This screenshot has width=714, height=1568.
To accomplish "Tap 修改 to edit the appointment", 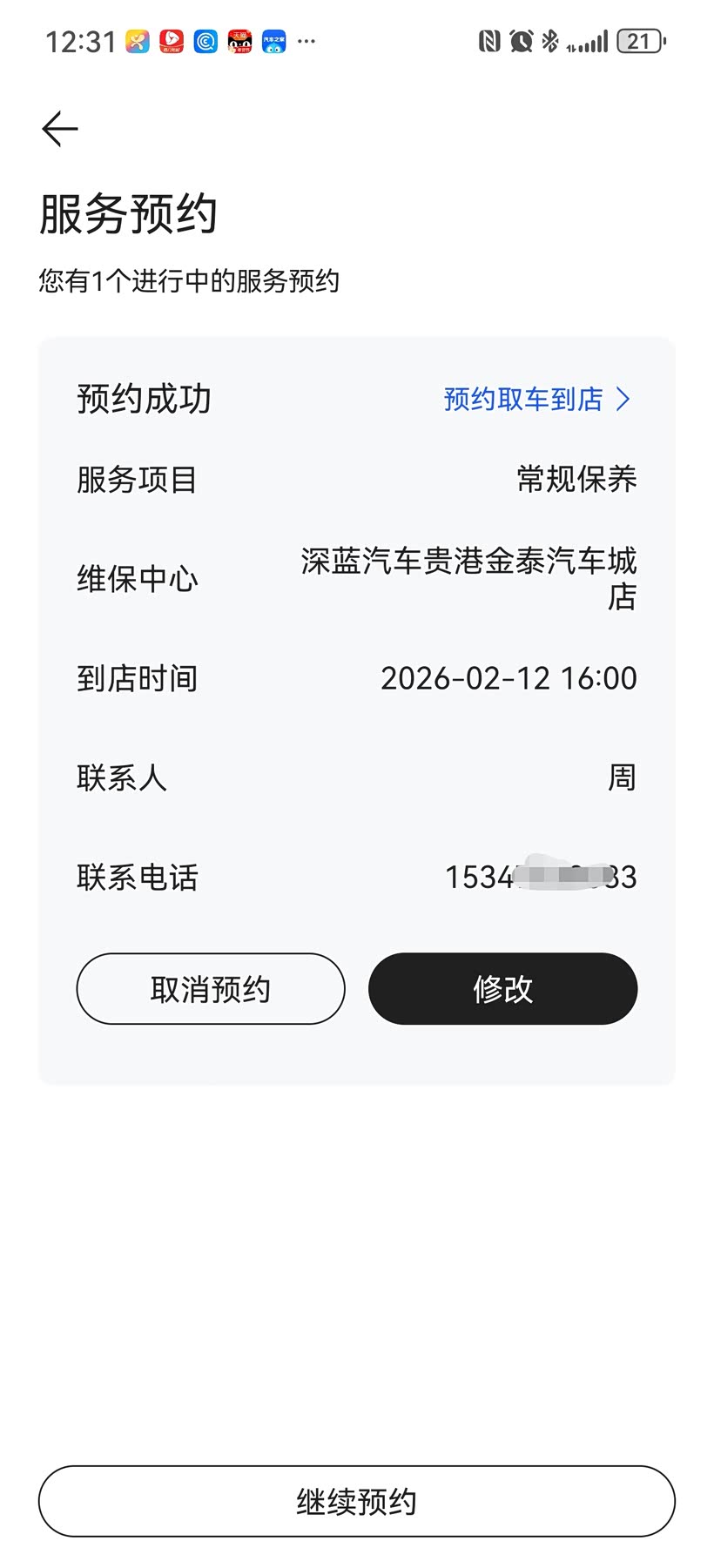I will tap(502, 989).
